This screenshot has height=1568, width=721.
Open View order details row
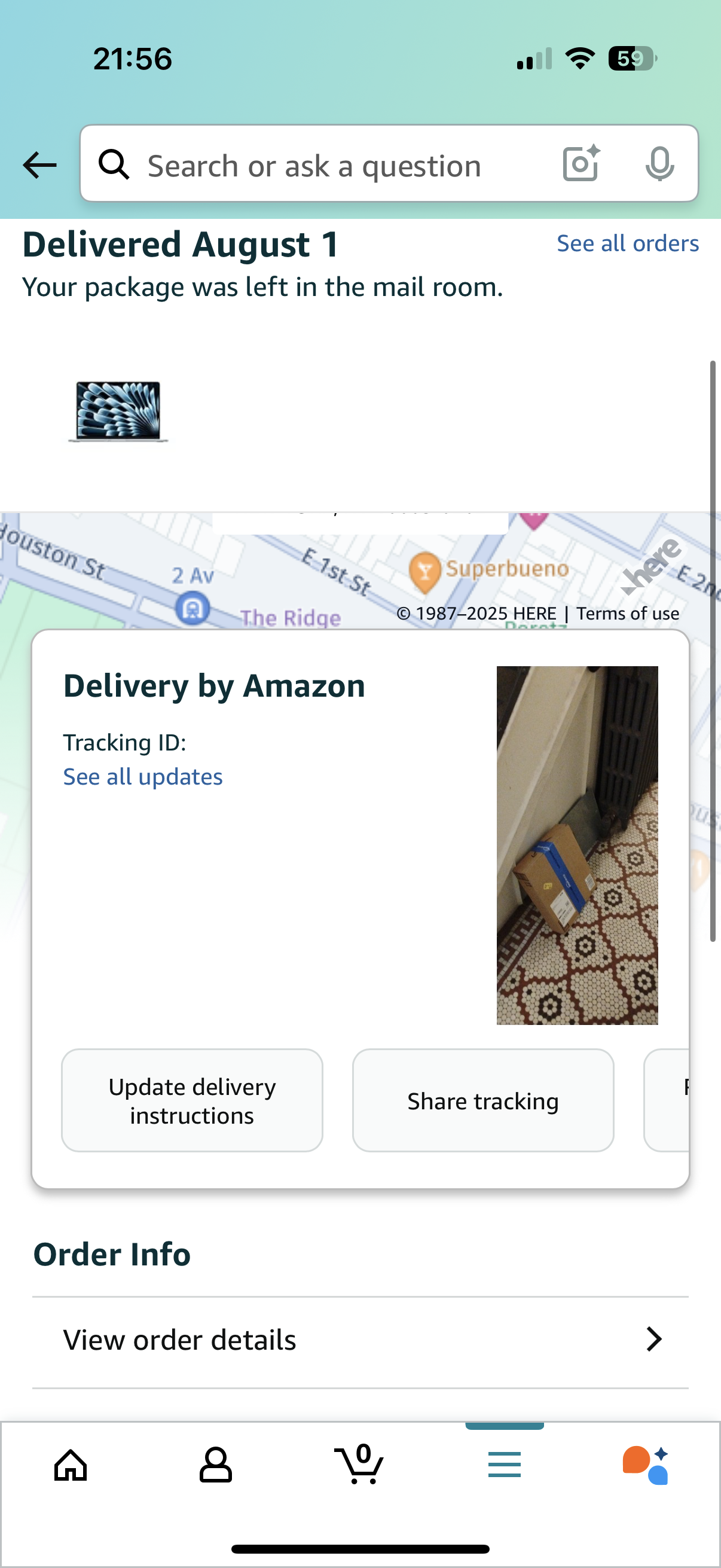(x=360, y=1340)
